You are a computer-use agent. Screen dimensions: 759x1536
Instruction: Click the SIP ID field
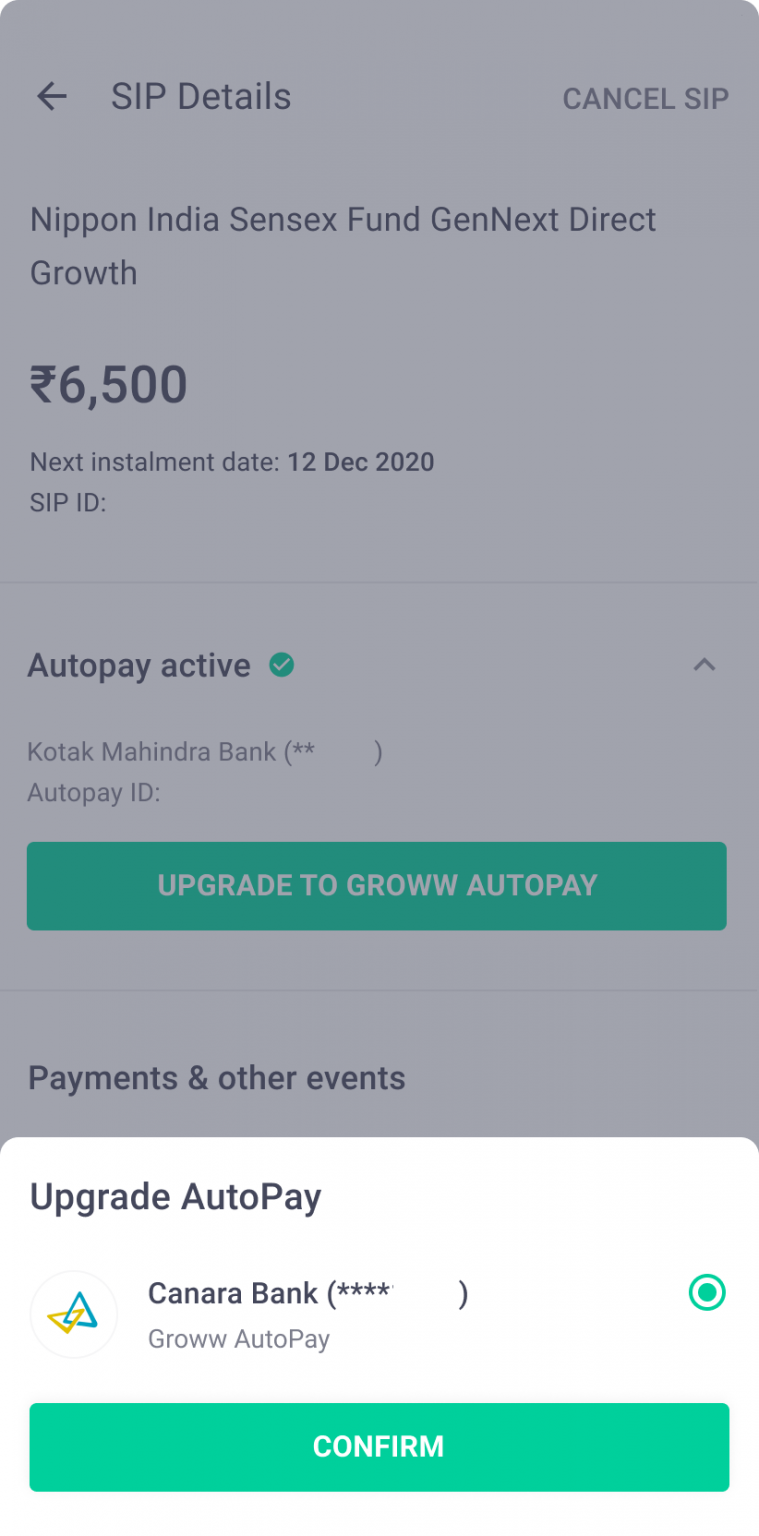pyautogui.click(x=68, y=502)
